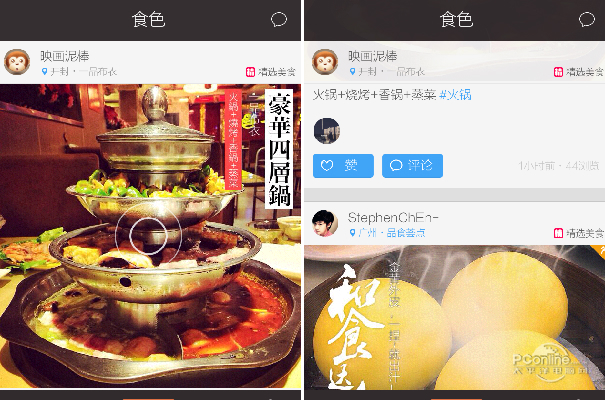Open the 精选美食 tag on StephenChEn's post

[578, 232]
